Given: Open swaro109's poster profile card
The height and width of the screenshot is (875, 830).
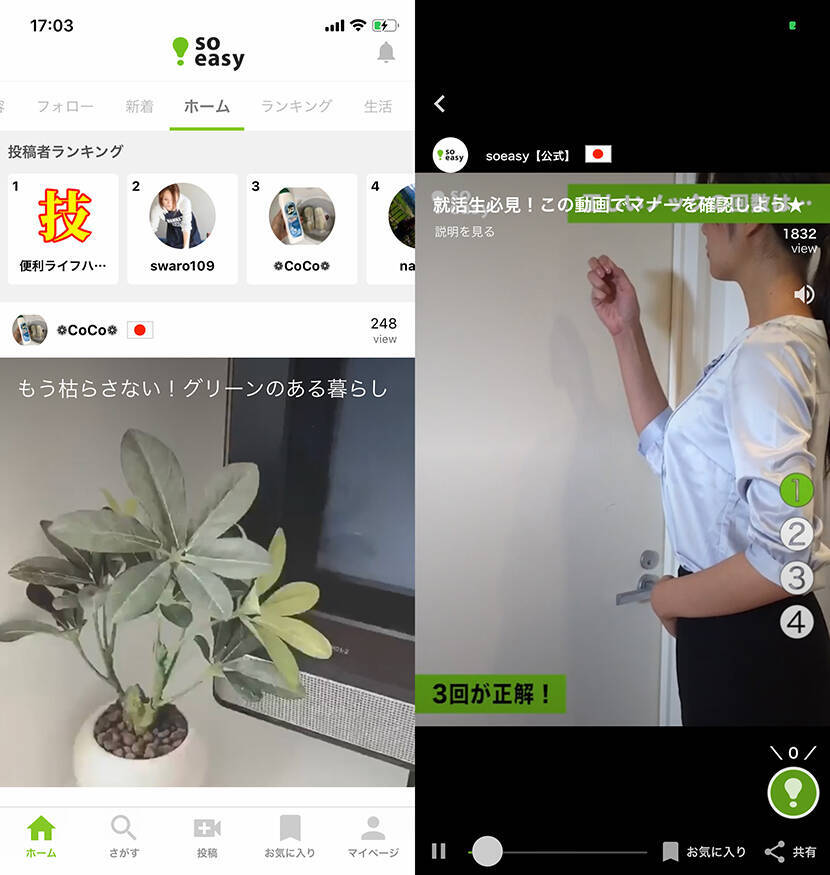Looking at the screenshot, I should coord(182,229).
